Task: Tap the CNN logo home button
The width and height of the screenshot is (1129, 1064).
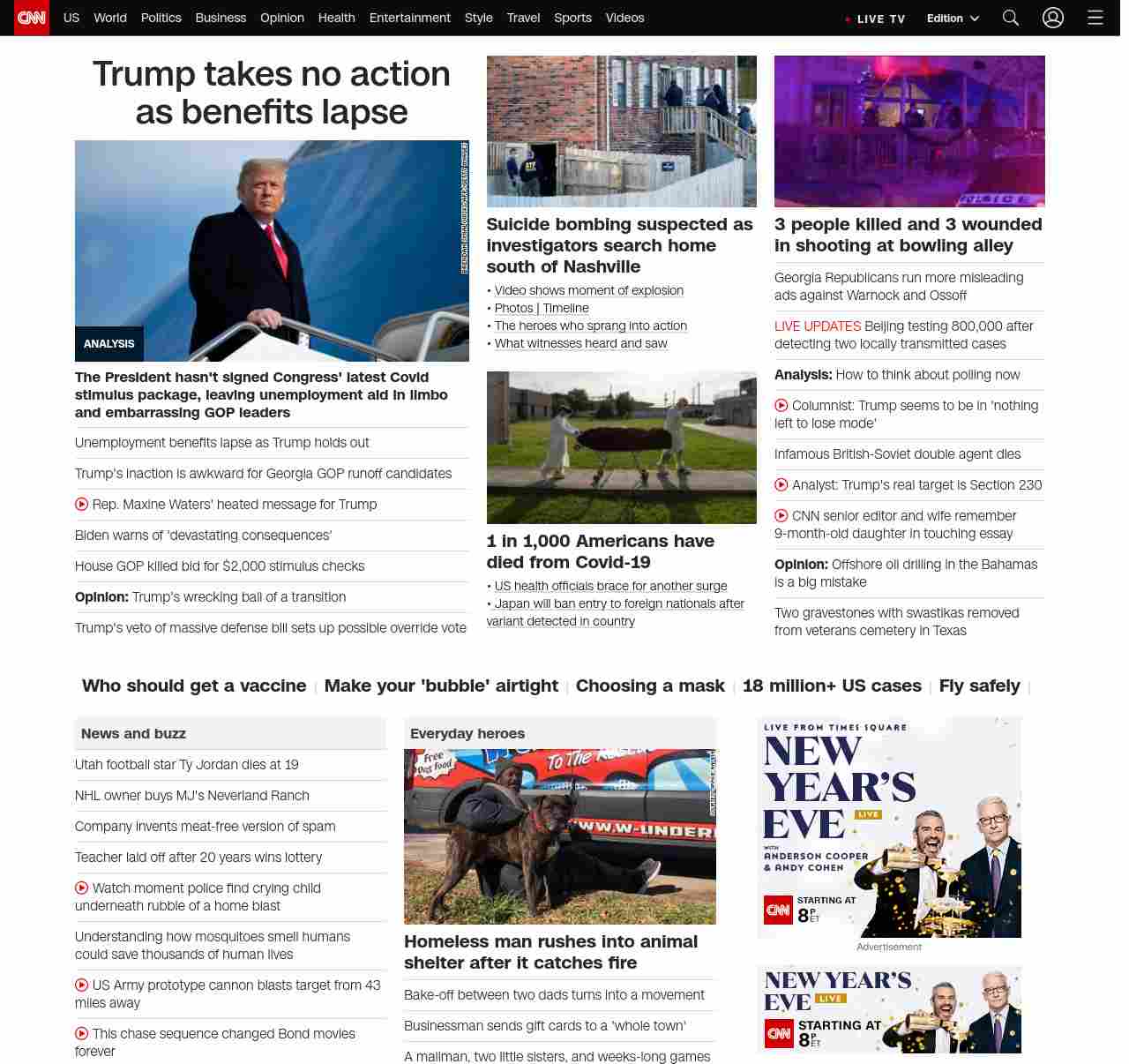Action: pos(32,18)
